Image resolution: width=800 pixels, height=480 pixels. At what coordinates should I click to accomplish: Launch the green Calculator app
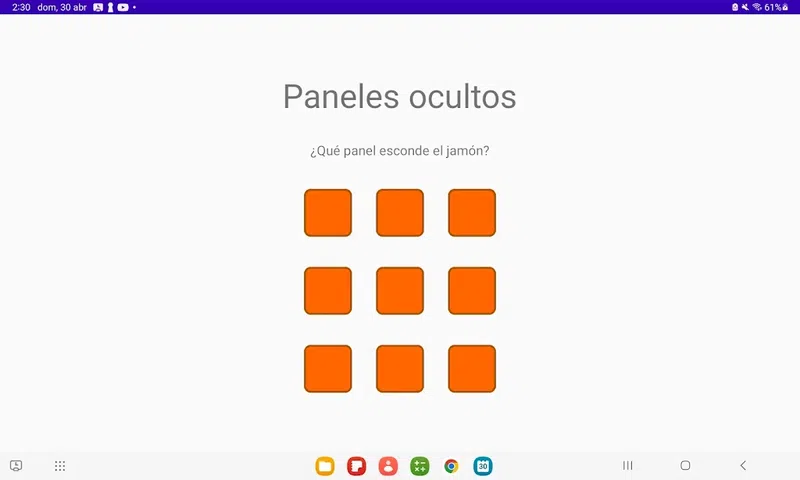click(x=420, y=466)
